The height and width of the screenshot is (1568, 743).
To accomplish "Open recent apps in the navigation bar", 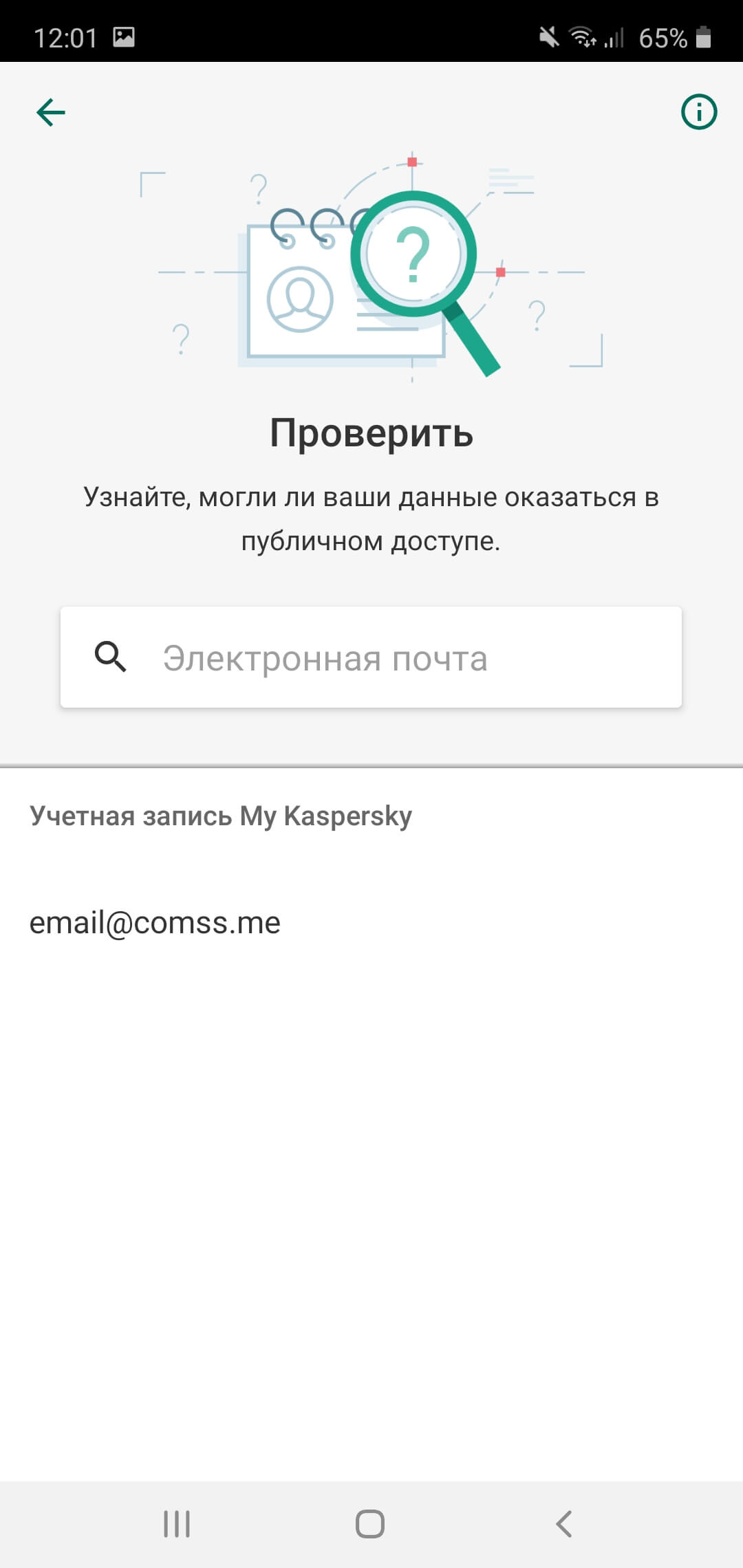I will pyautogui.click(x=177, y=1523).
